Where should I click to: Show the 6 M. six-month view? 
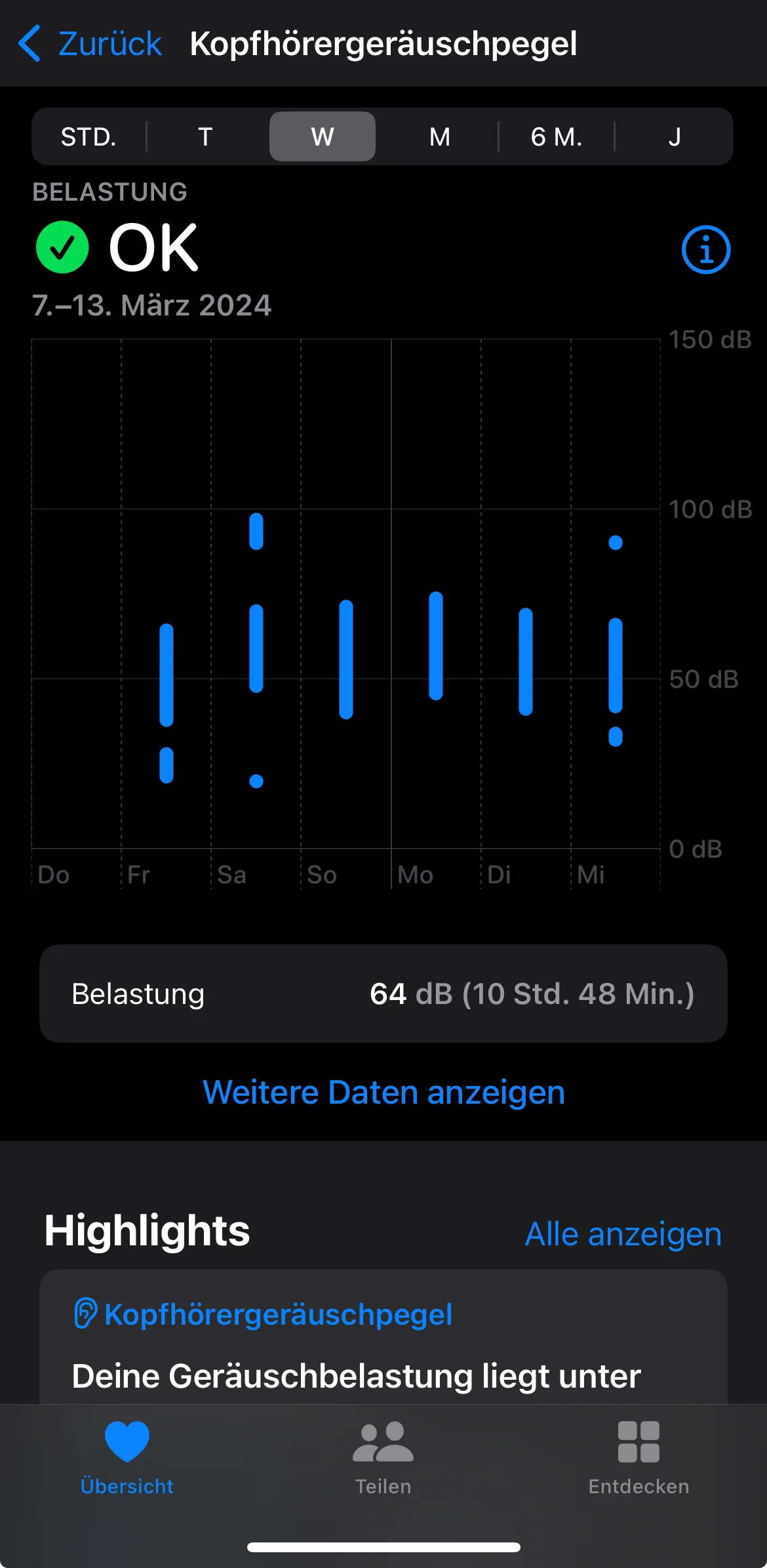pos(557,136)
